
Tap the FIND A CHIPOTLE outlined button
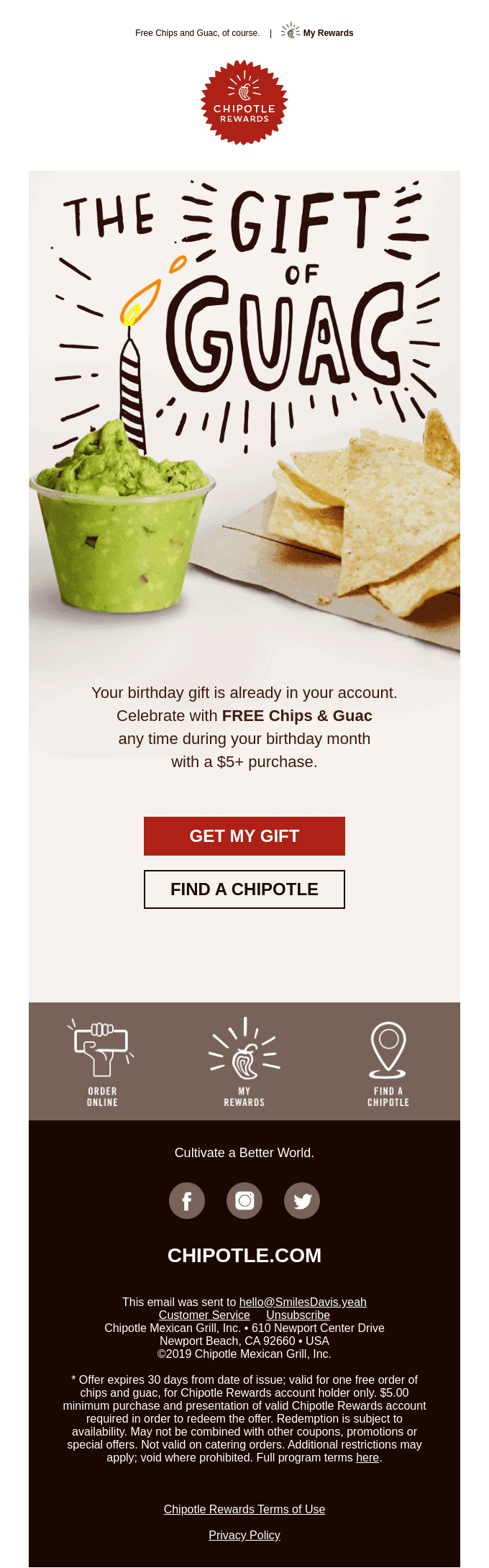pyautogui.click(x=244, y=889)
